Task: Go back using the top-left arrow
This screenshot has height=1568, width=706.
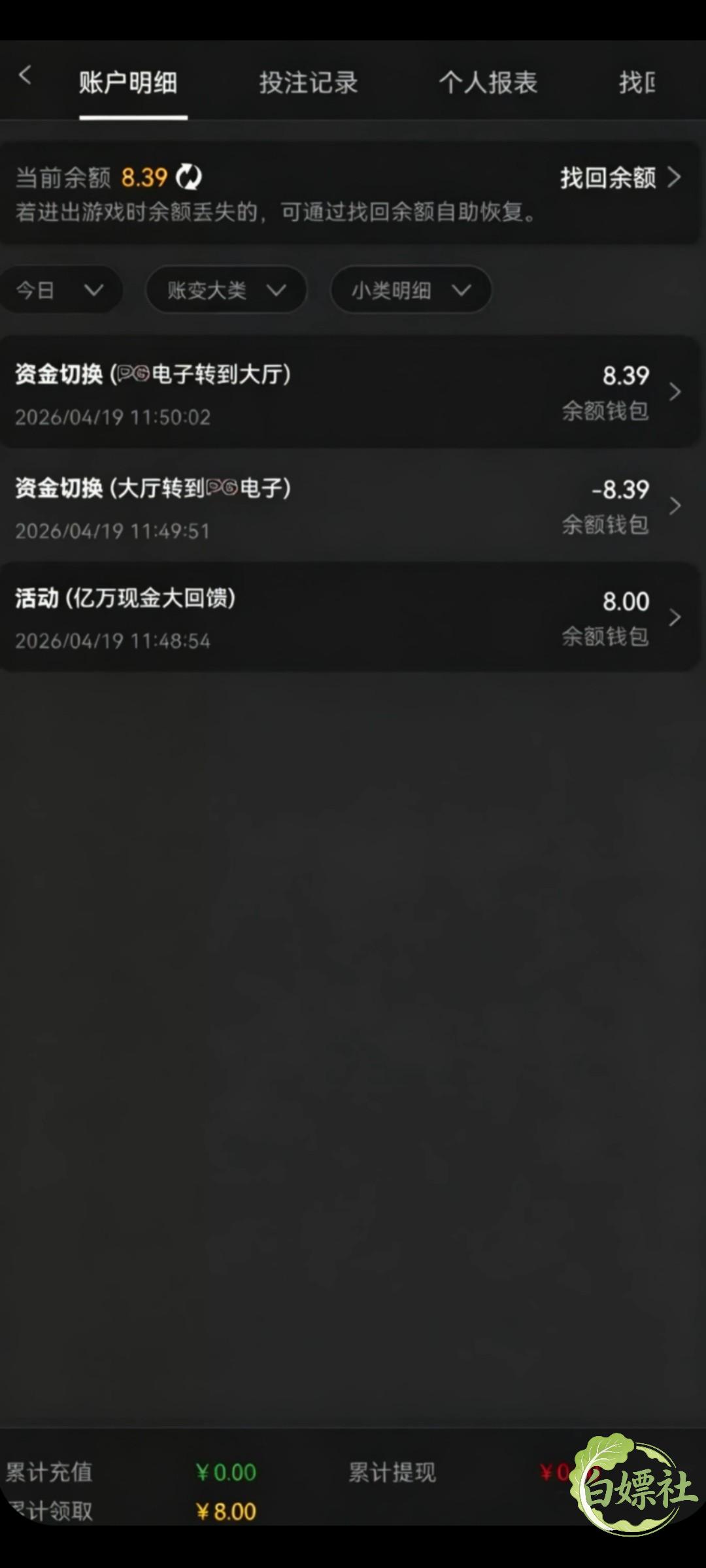Action: pyautogui.click(x=25, y=76)
